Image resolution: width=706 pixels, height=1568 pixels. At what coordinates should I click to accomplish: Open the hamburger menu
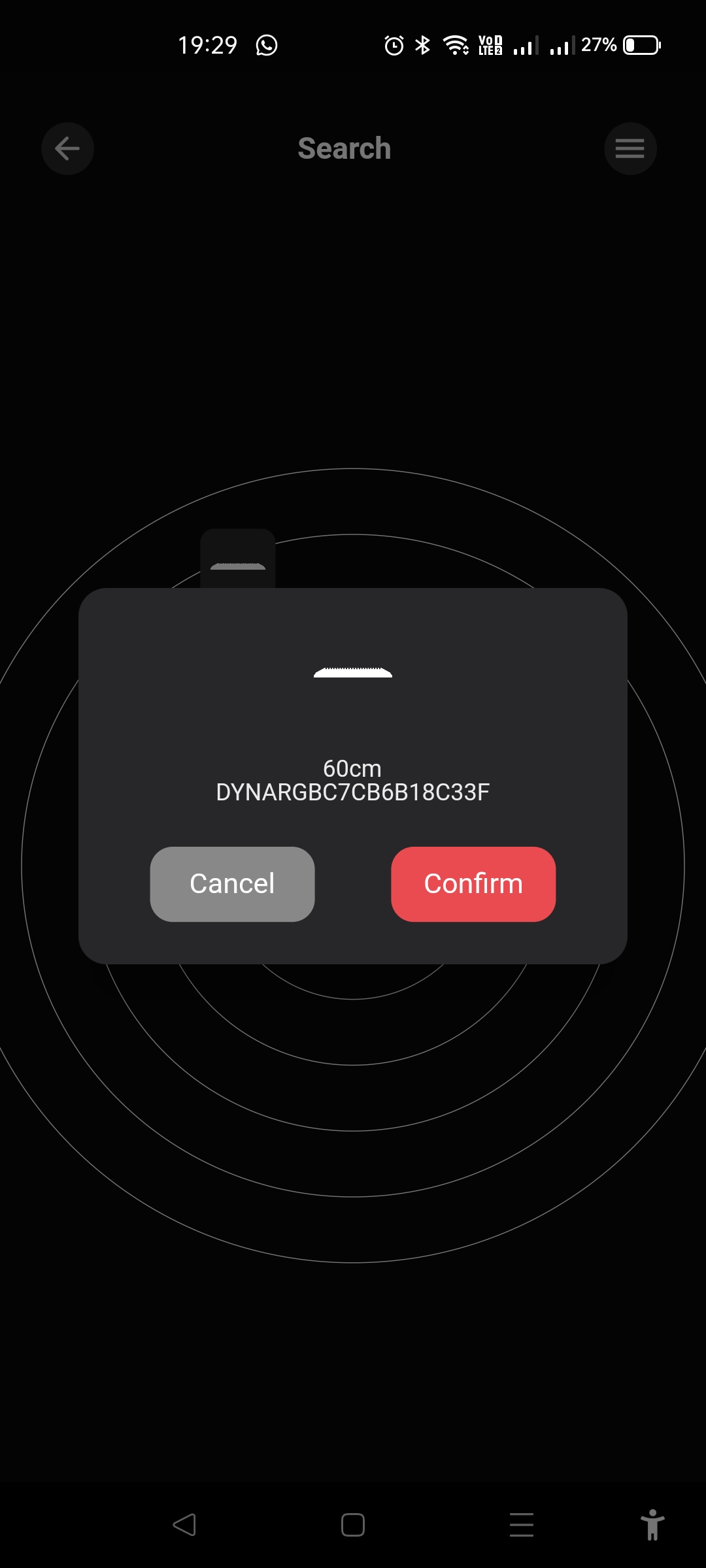tap(630, 148)
